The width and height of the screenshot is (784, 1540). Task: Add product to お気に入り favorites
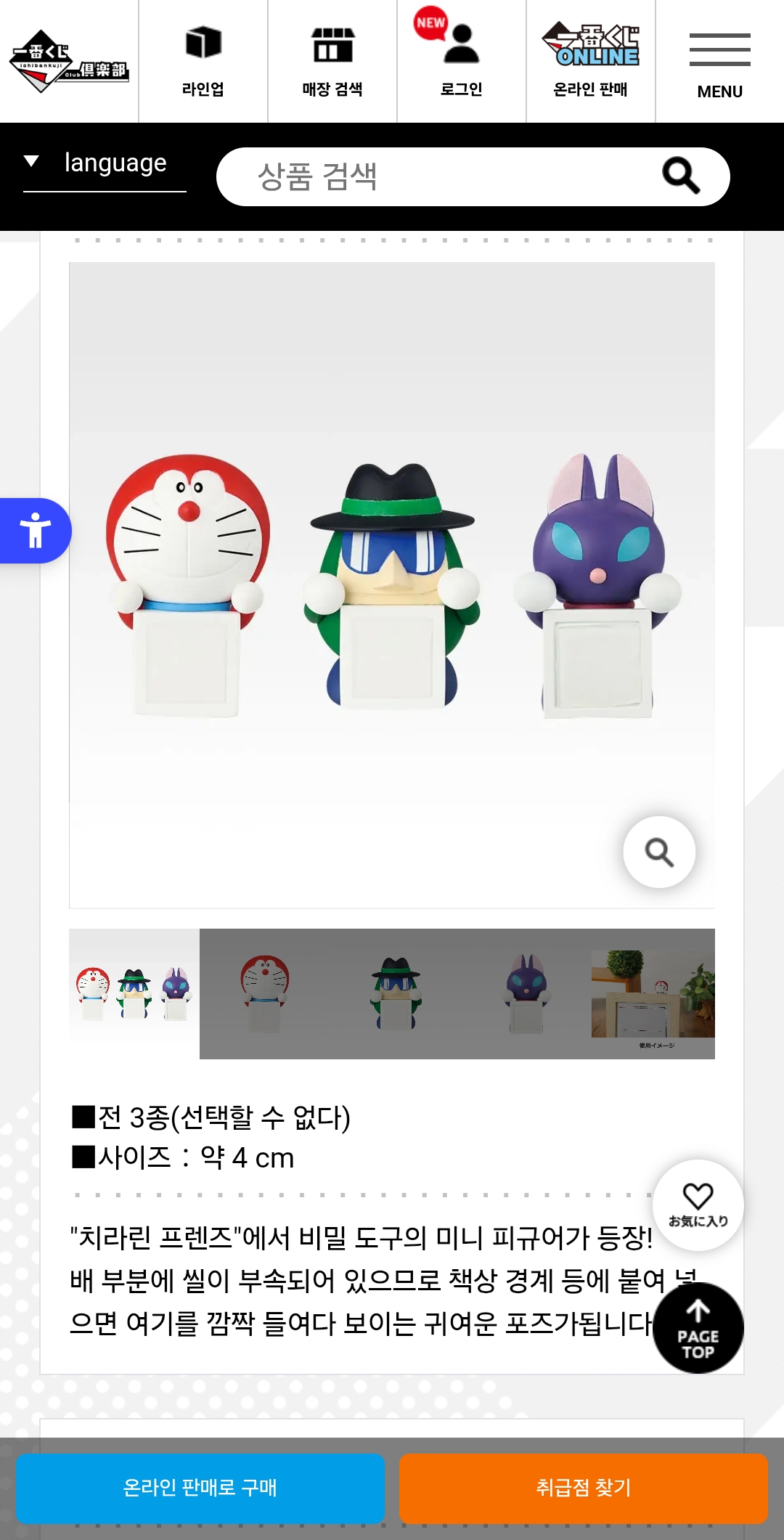[698, 1205]
